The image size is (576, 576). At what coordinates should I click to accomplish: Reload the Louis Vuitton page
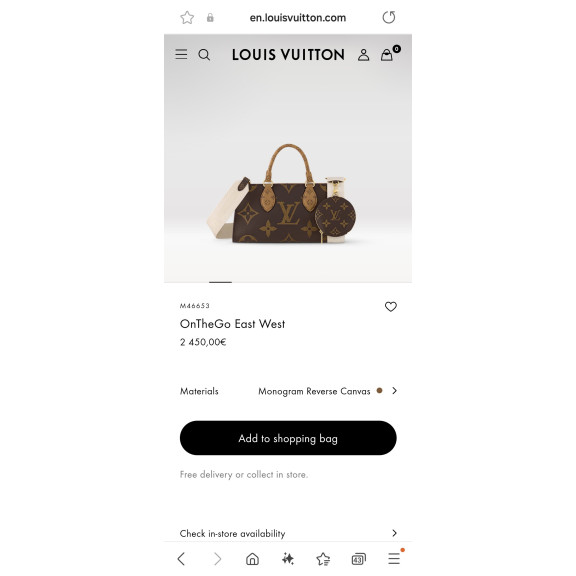pyautogui.click(x=389, y=17)
